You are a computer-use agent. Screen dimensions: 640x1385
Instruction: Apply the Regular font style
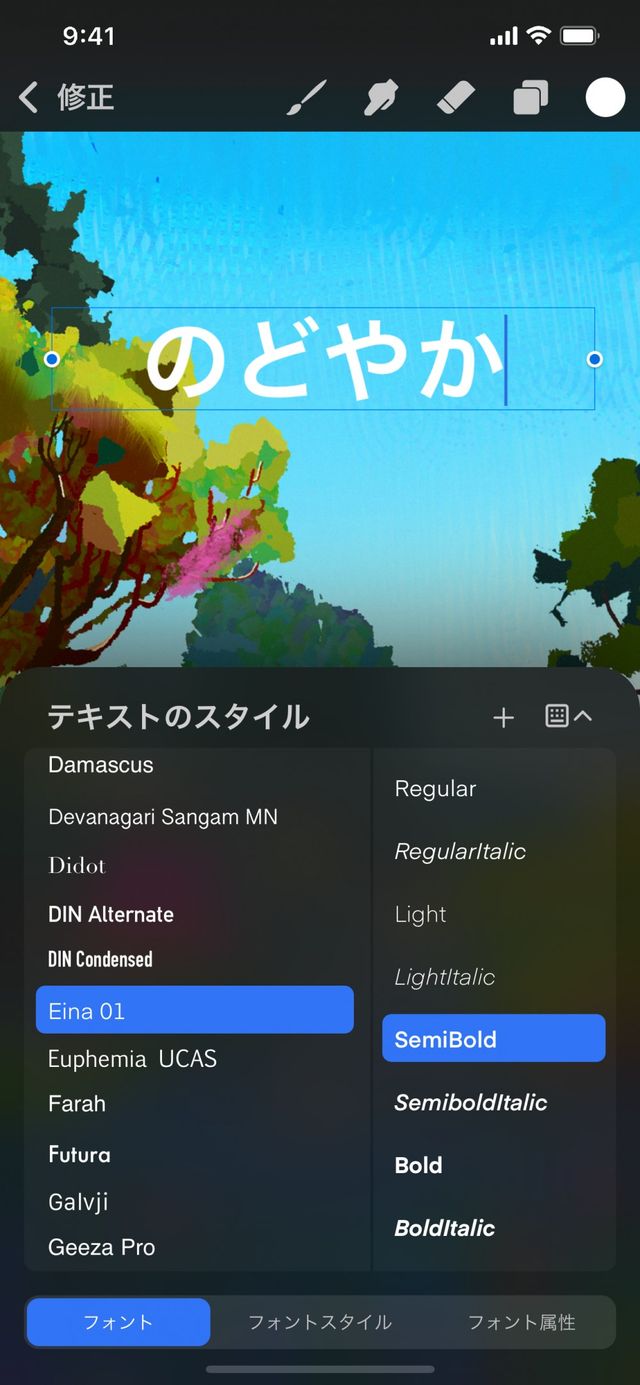(435, 788)
